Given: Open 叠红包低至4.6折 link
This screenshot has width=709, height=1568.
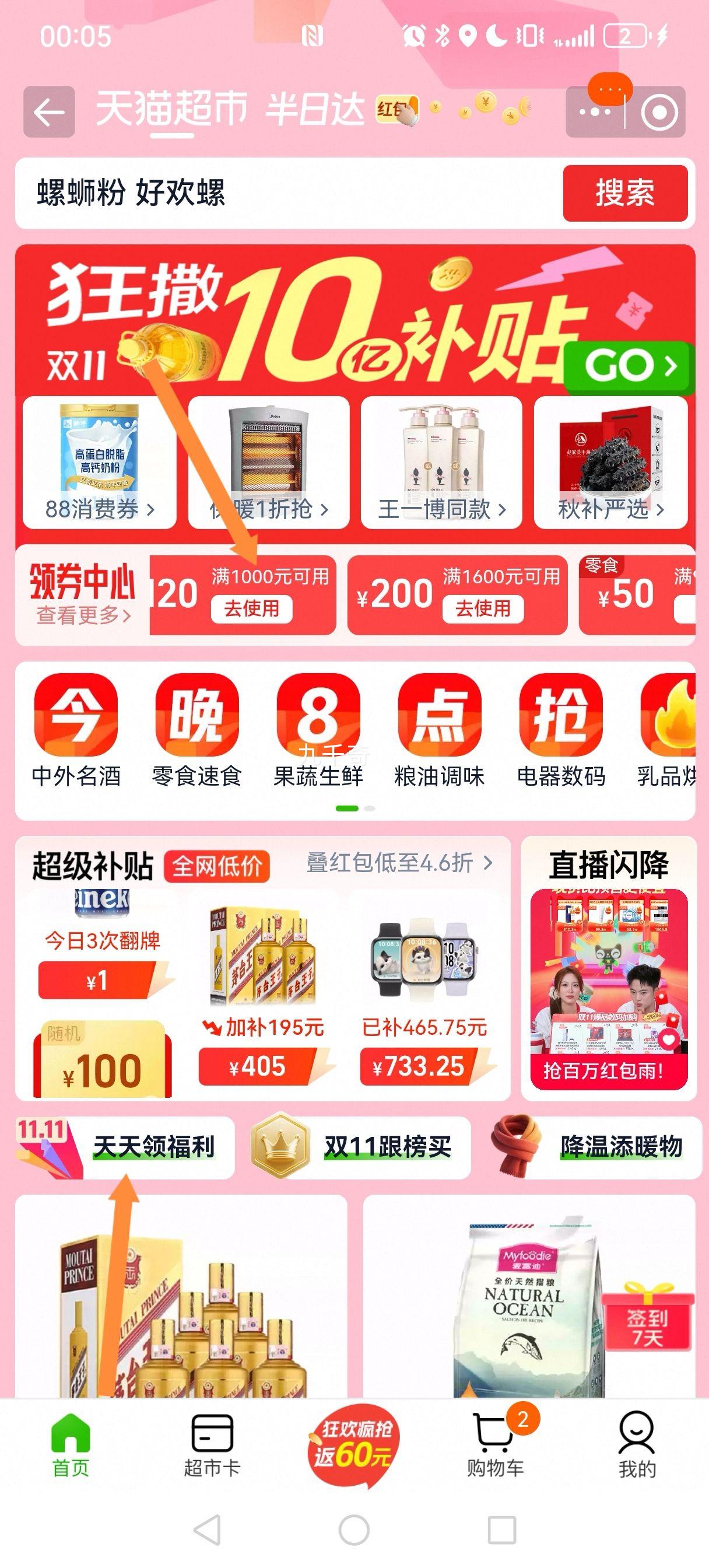Looking at the screenshot, I should [399, 863].
